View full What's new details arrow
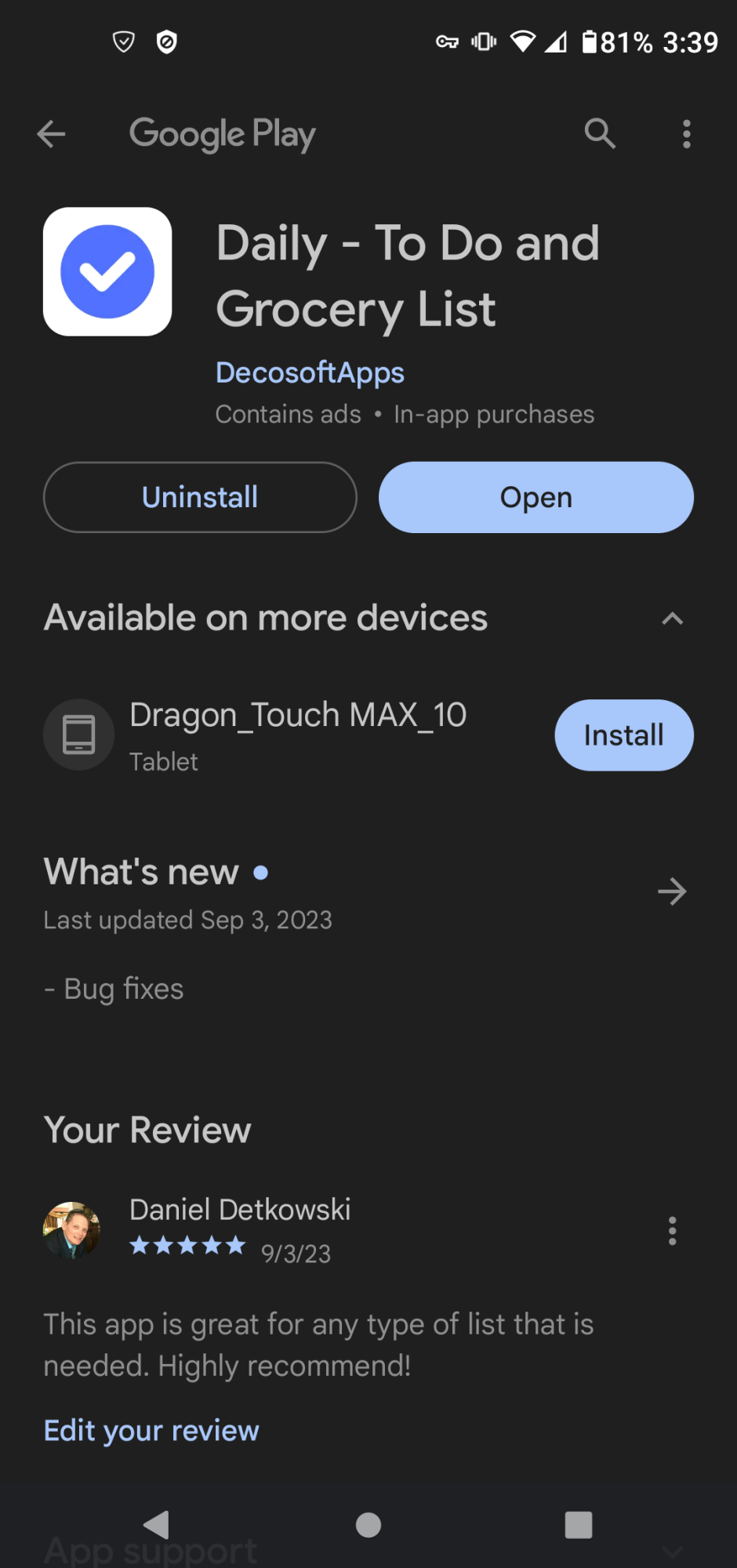737x1568 pixels. (672, 891)
